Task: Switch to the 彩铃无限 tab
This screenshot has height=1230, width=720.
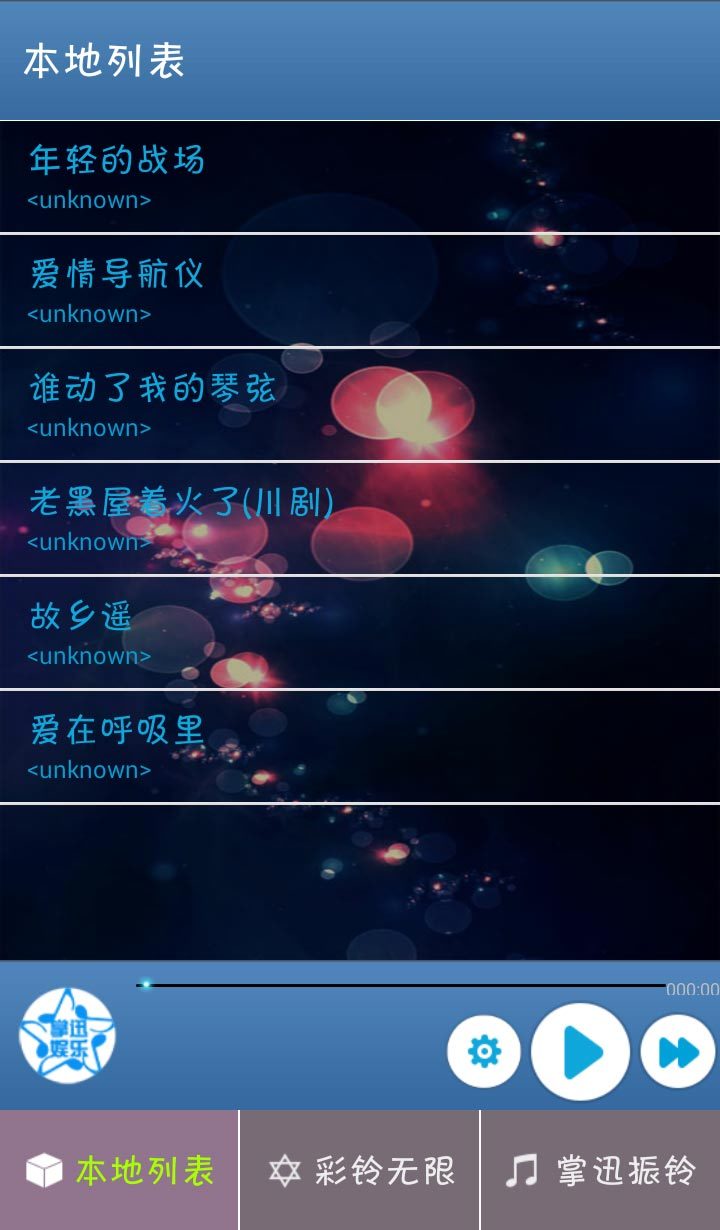Action: [x=360, y=1168]
